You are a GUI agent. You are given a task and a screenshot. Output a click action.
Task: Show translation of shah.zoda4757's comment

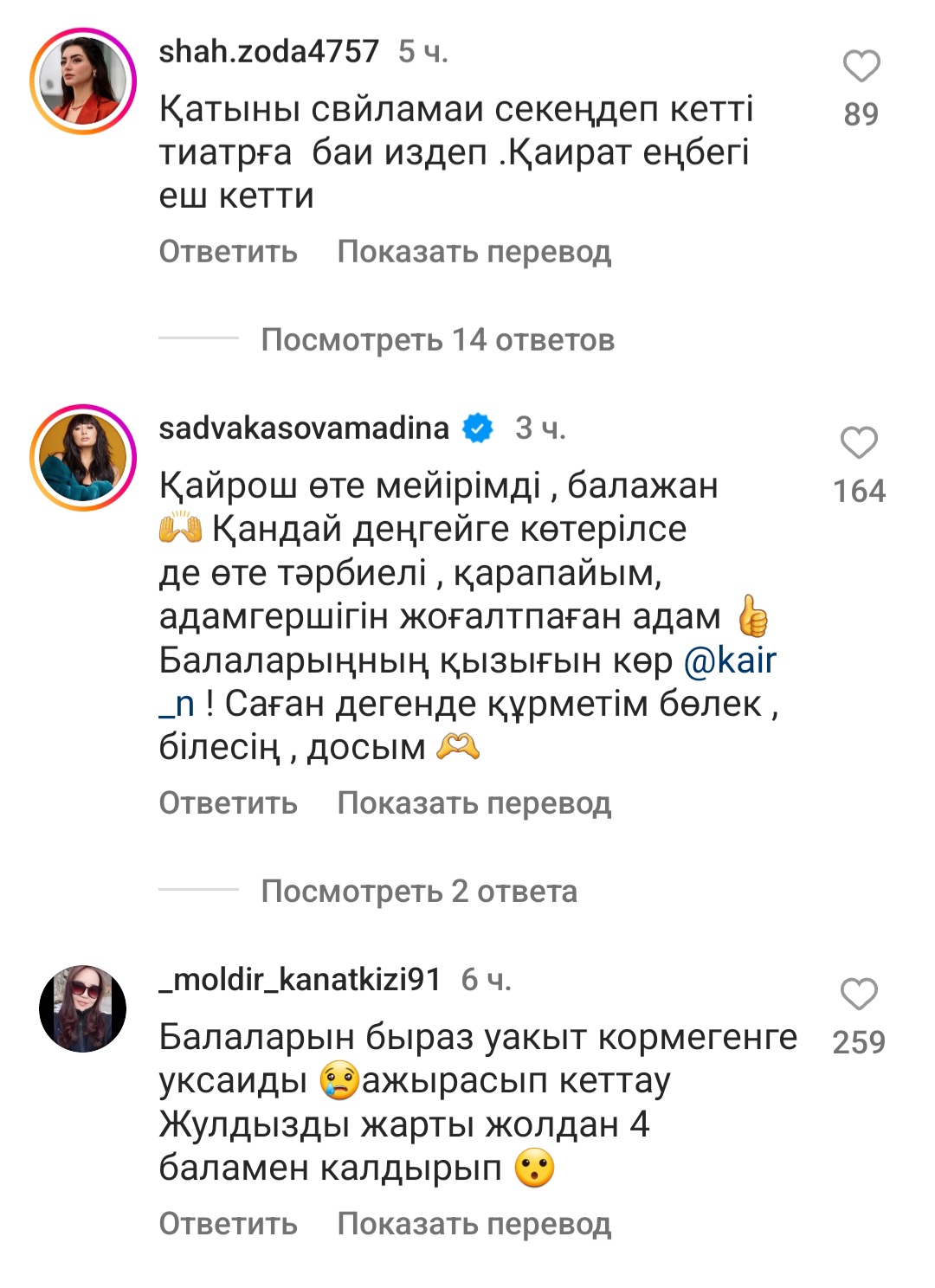[x=474, y=252]
